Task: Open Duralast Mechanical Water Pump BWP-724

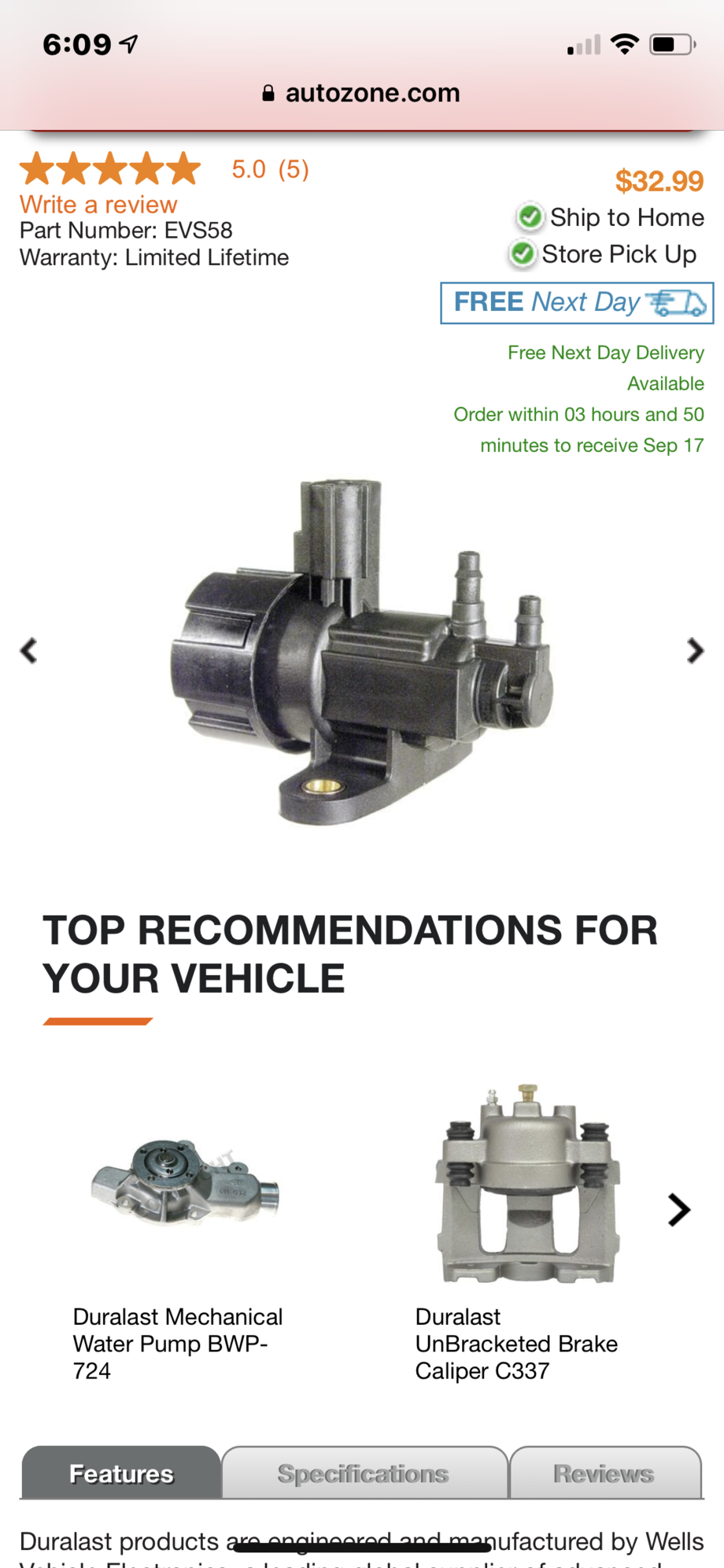Action: [178, 1343]
